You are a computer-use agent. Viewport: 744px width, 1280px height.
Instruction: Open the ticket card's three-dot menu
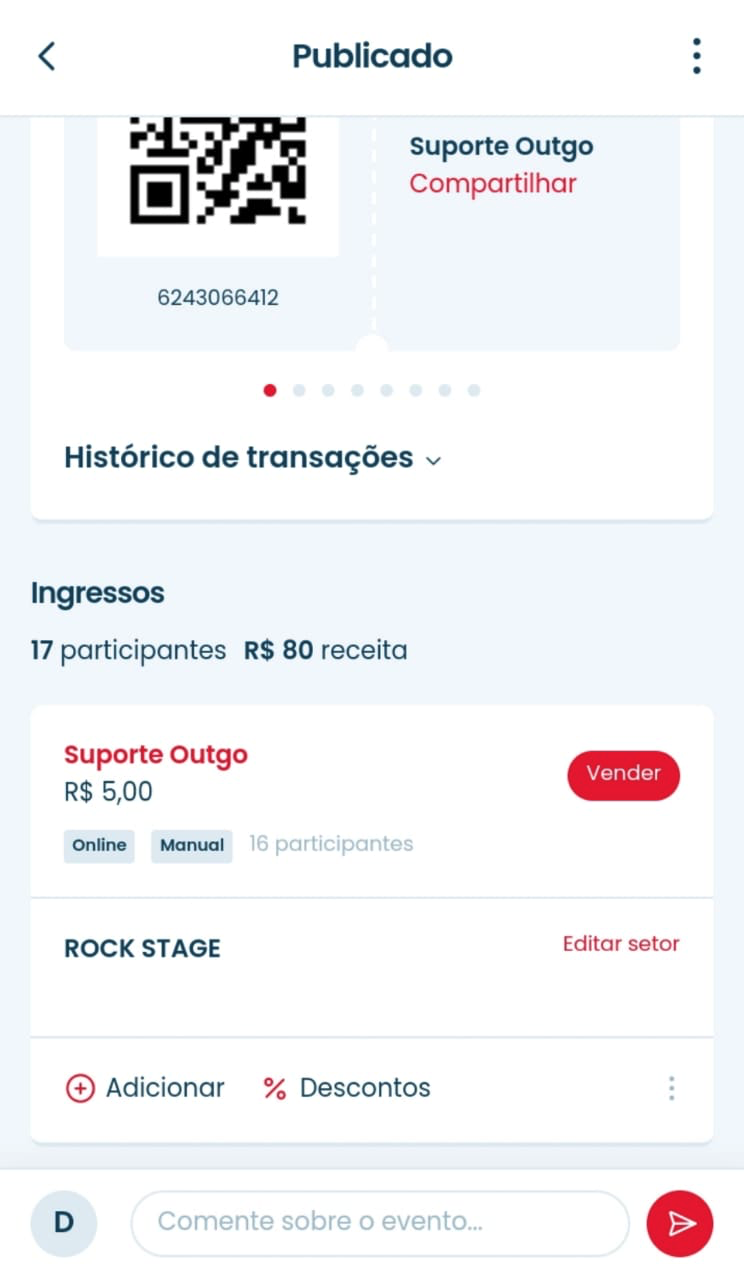coord(672,1088)
